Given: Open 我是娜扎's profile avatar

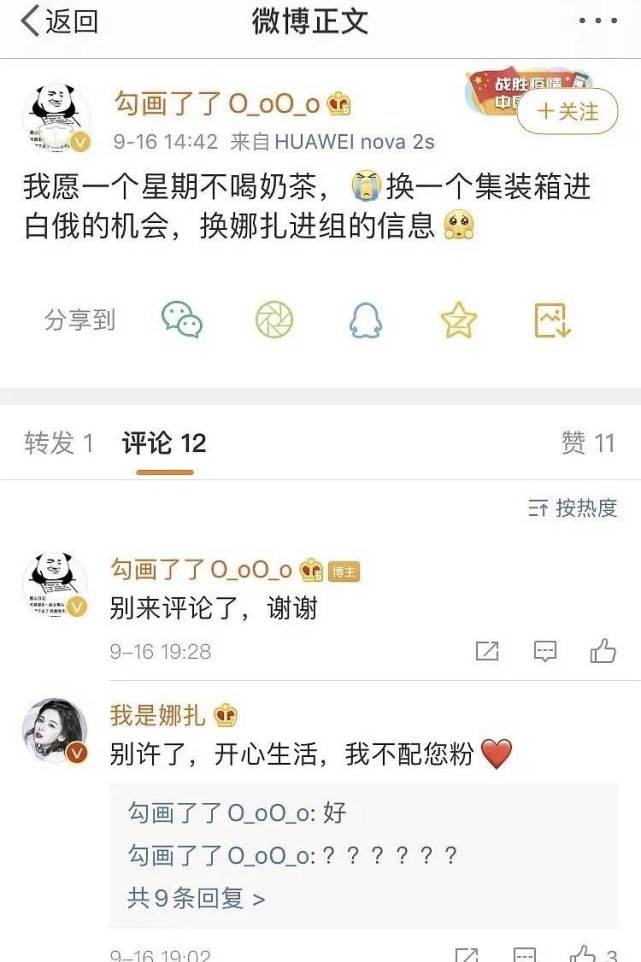Looking at the screenshot, I should click(x=55, y=732).
